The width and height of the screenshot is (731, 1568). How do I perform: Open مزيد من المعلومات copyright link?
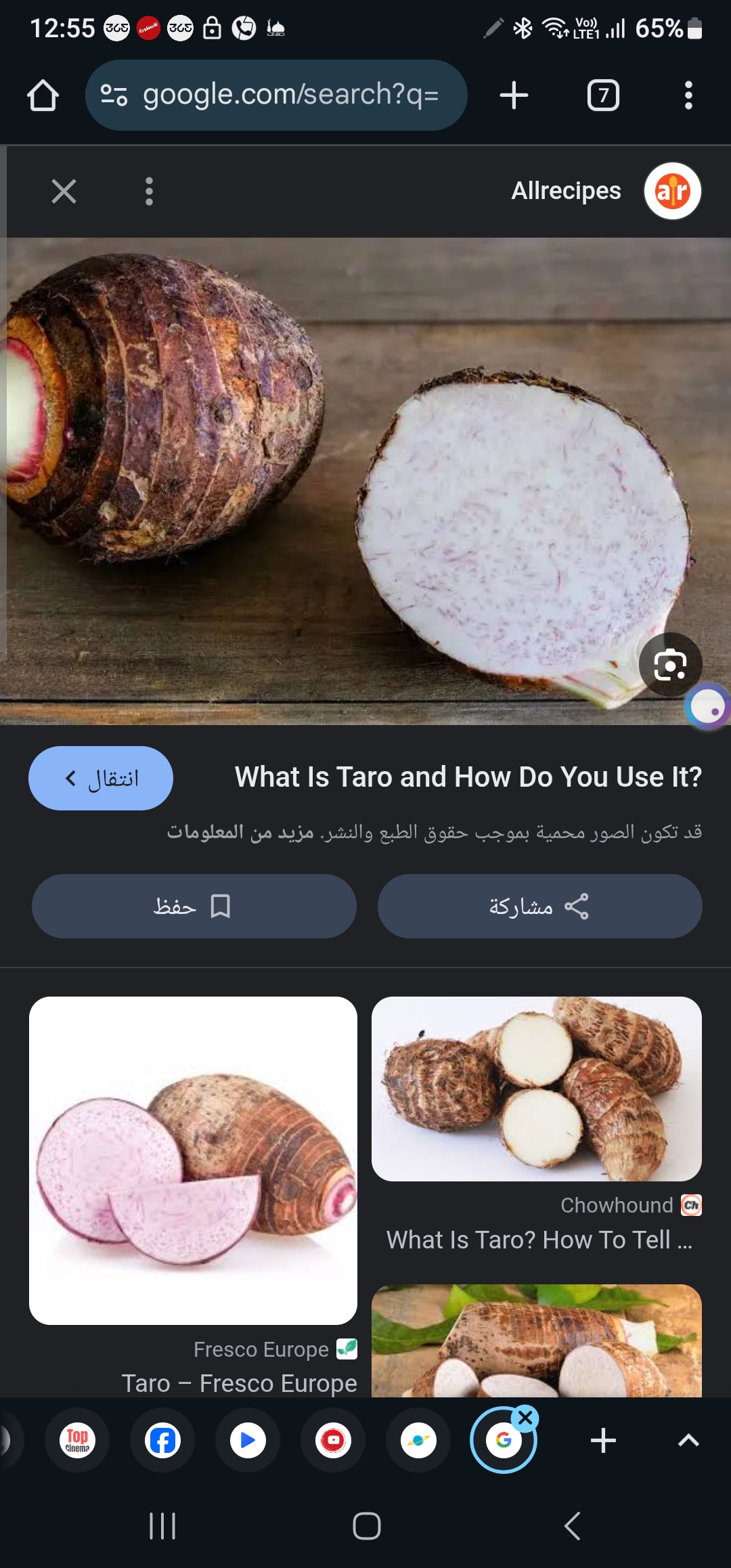click(240, 832)
